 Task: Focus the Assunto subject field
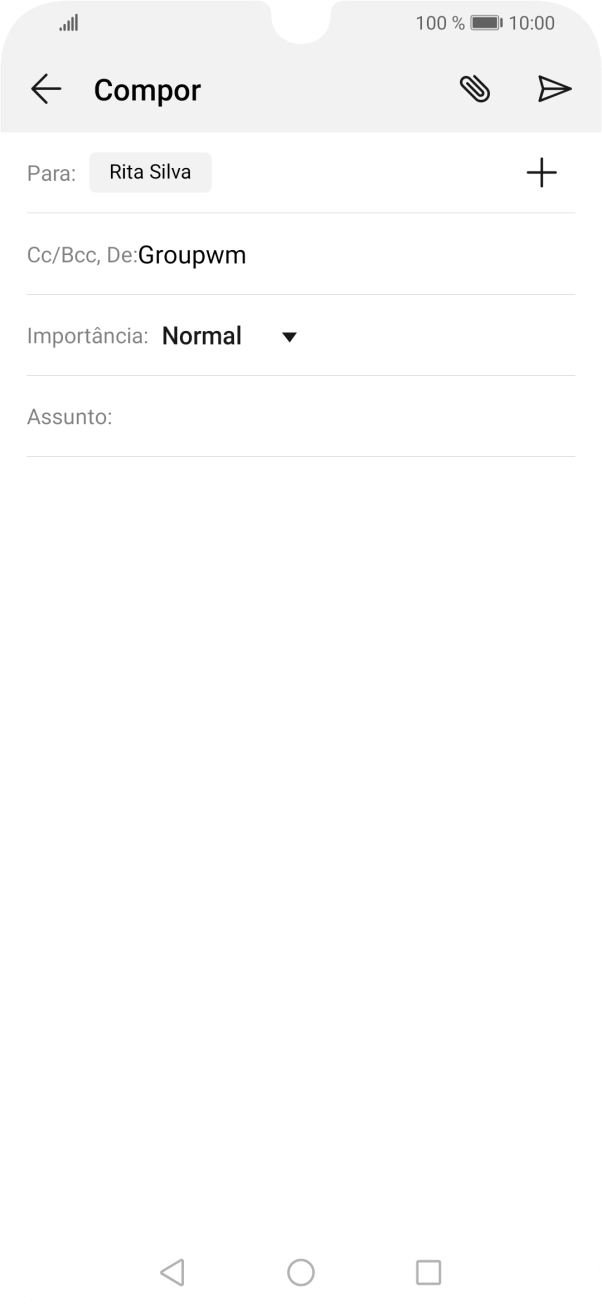pyautogui.click(x=340, y=417)
